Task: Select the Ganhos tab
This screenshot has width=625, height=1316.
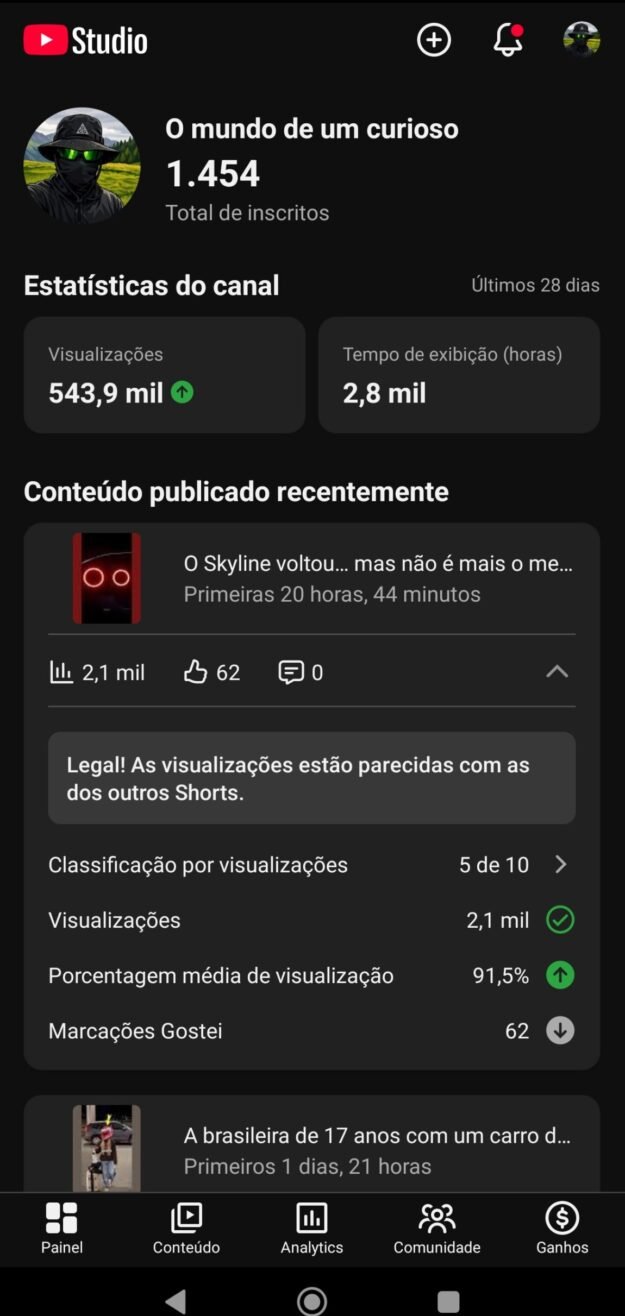Action: coord(562,1228)
